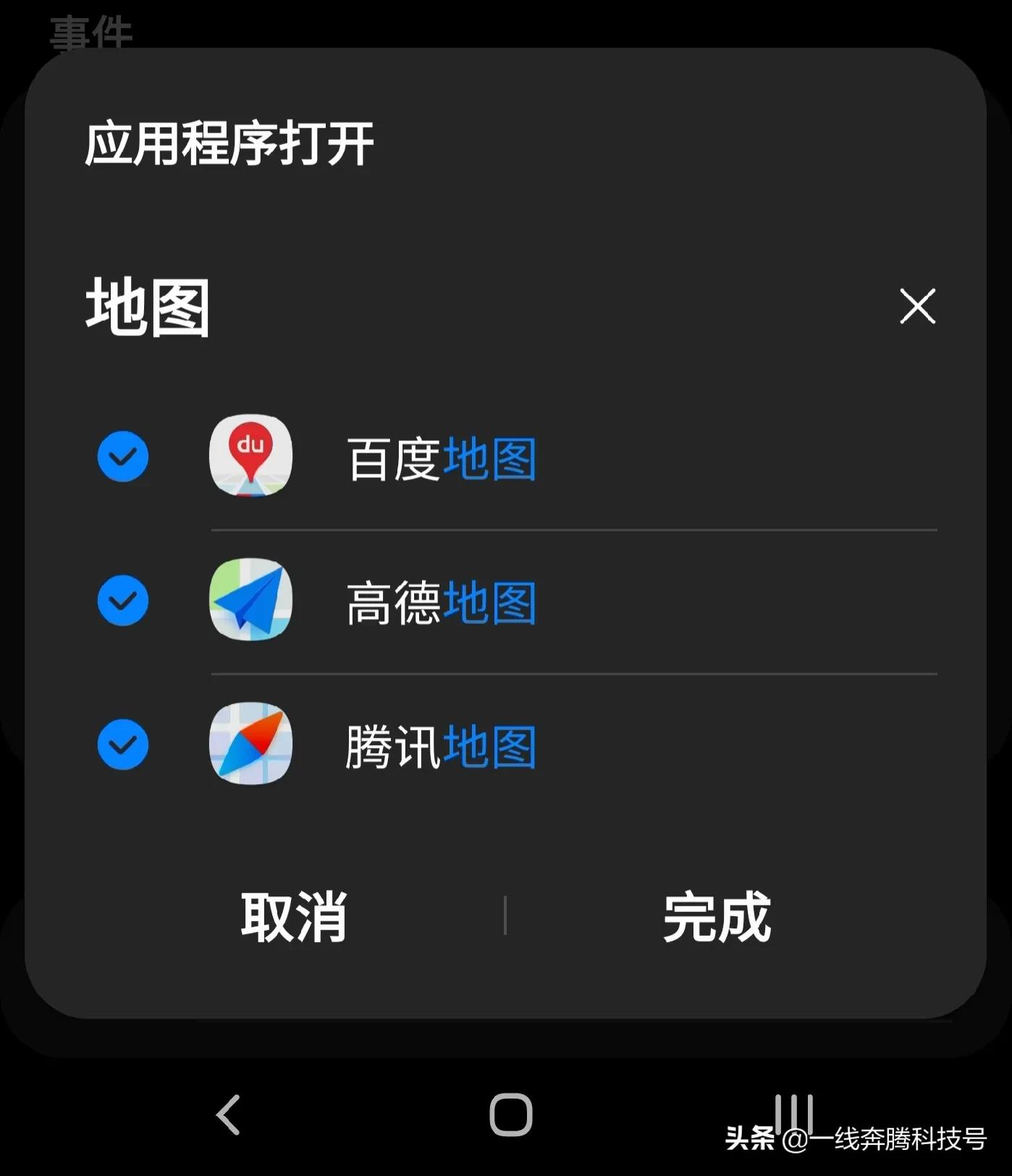Confirm selections with 完成
The image size is (1012, 1176).
(717, 917)
